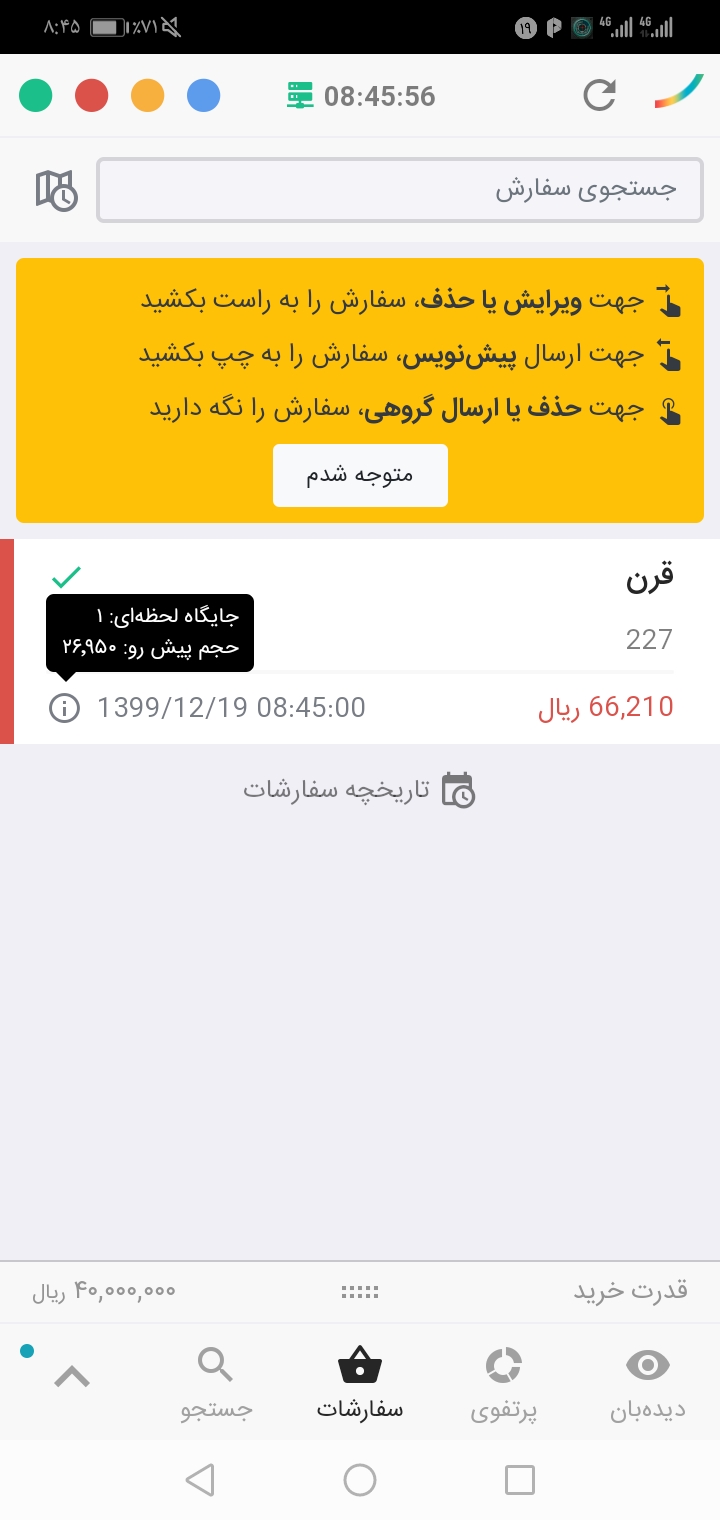This screenshot has height=1520, width=720.
Task: Tap the info icon beside the order date
Action: 64,708
